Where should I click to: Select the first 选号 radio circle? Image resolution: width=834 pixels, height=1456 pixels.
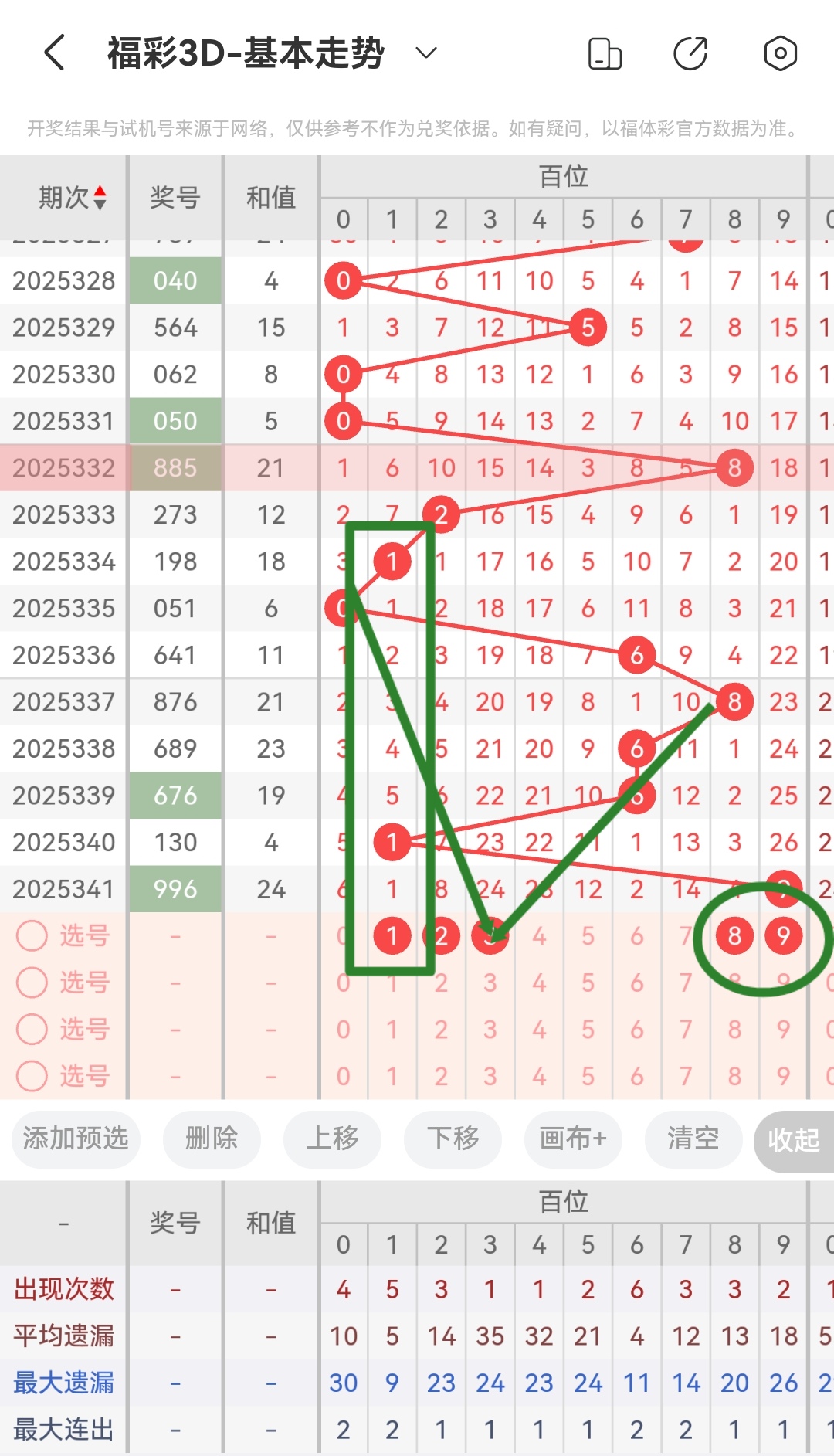pos(32,935)
